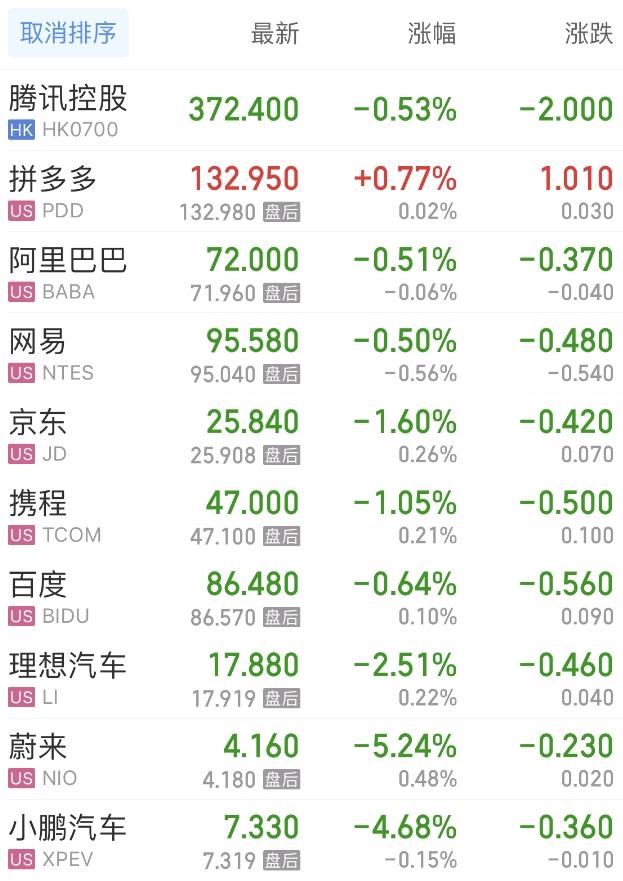
Task: Sort by 最新 column header
Action: pyautogui.click(x=274, y=33)
